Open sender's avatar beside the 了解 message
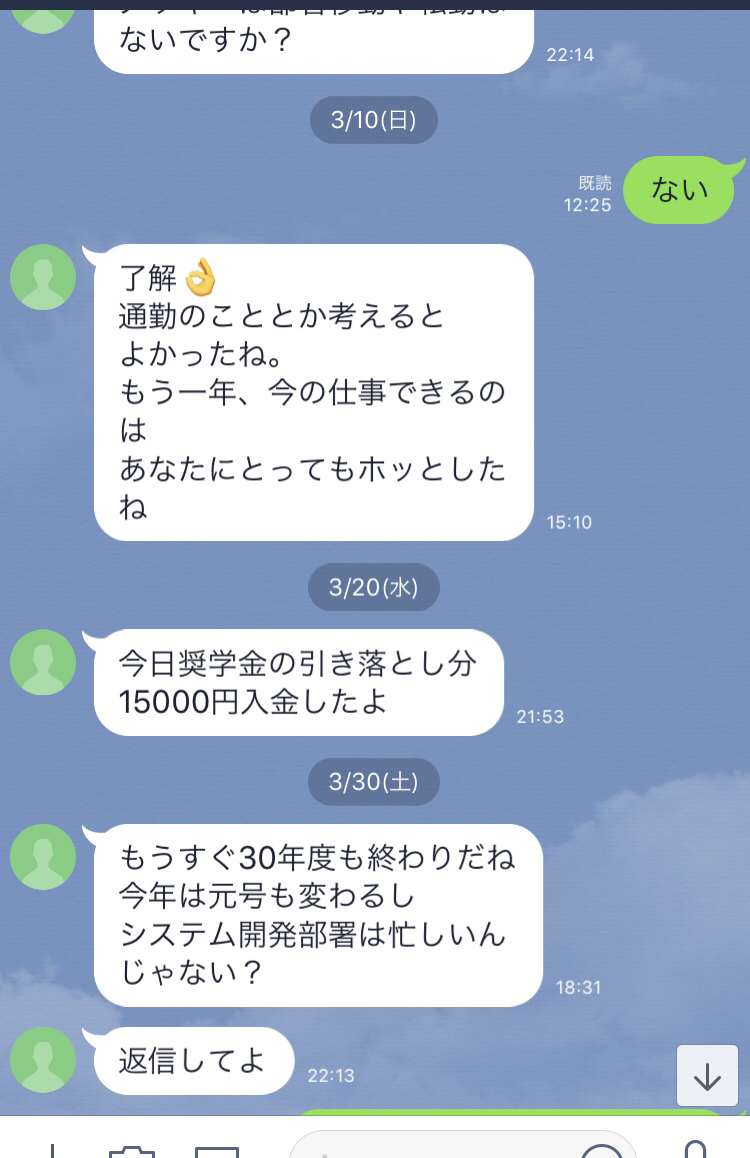This screenshot has height=1158, width=750. (43, 277)
